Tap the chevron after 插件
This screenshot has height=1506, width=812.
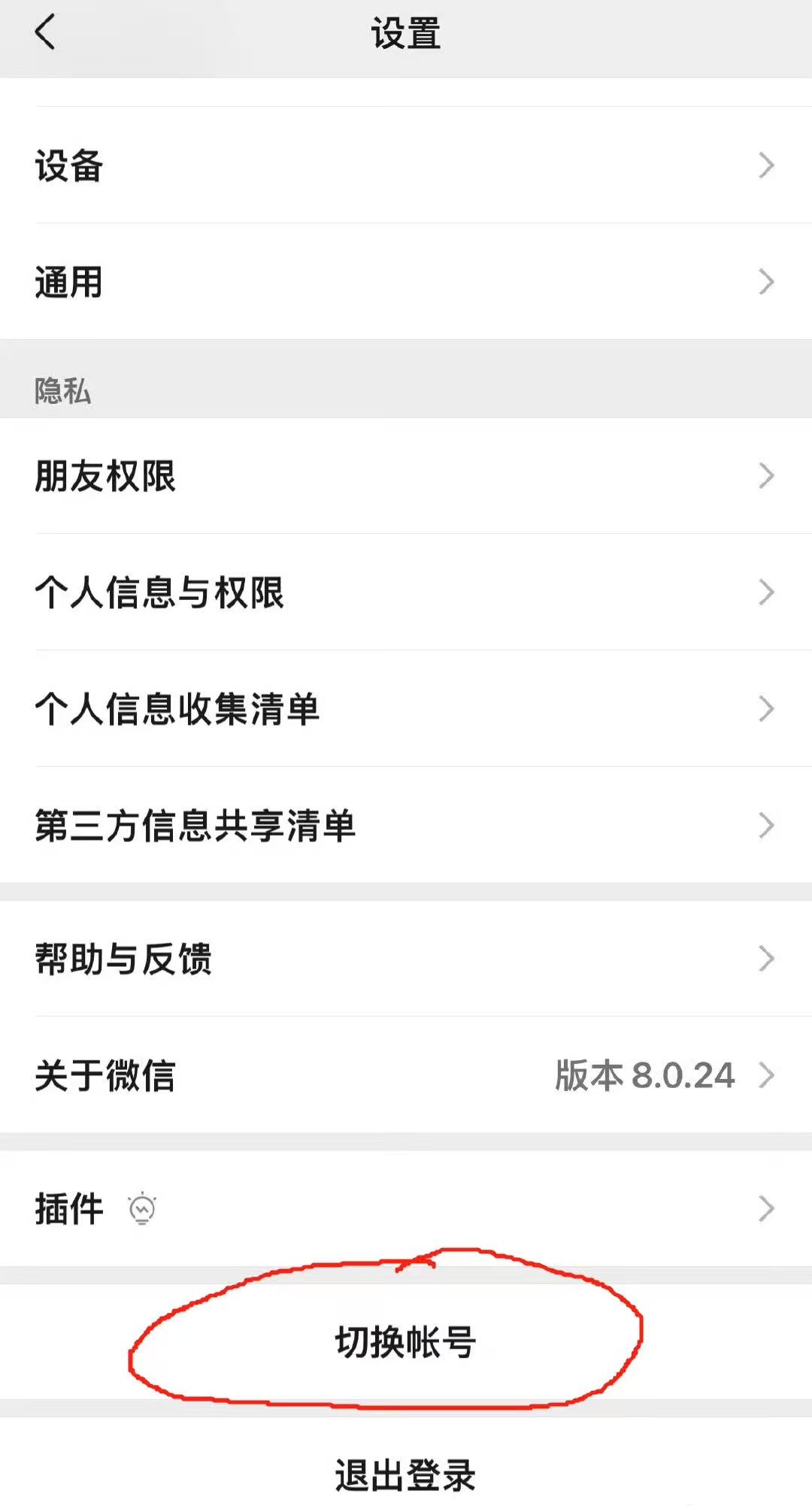click(x=765, y=1207)
